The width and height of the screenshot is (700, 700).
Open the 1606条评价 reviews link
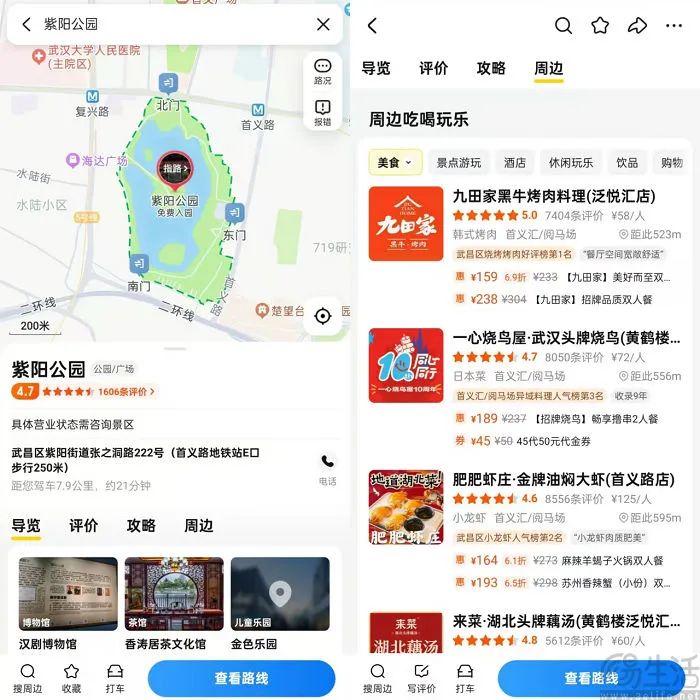(x=127, y=391)
